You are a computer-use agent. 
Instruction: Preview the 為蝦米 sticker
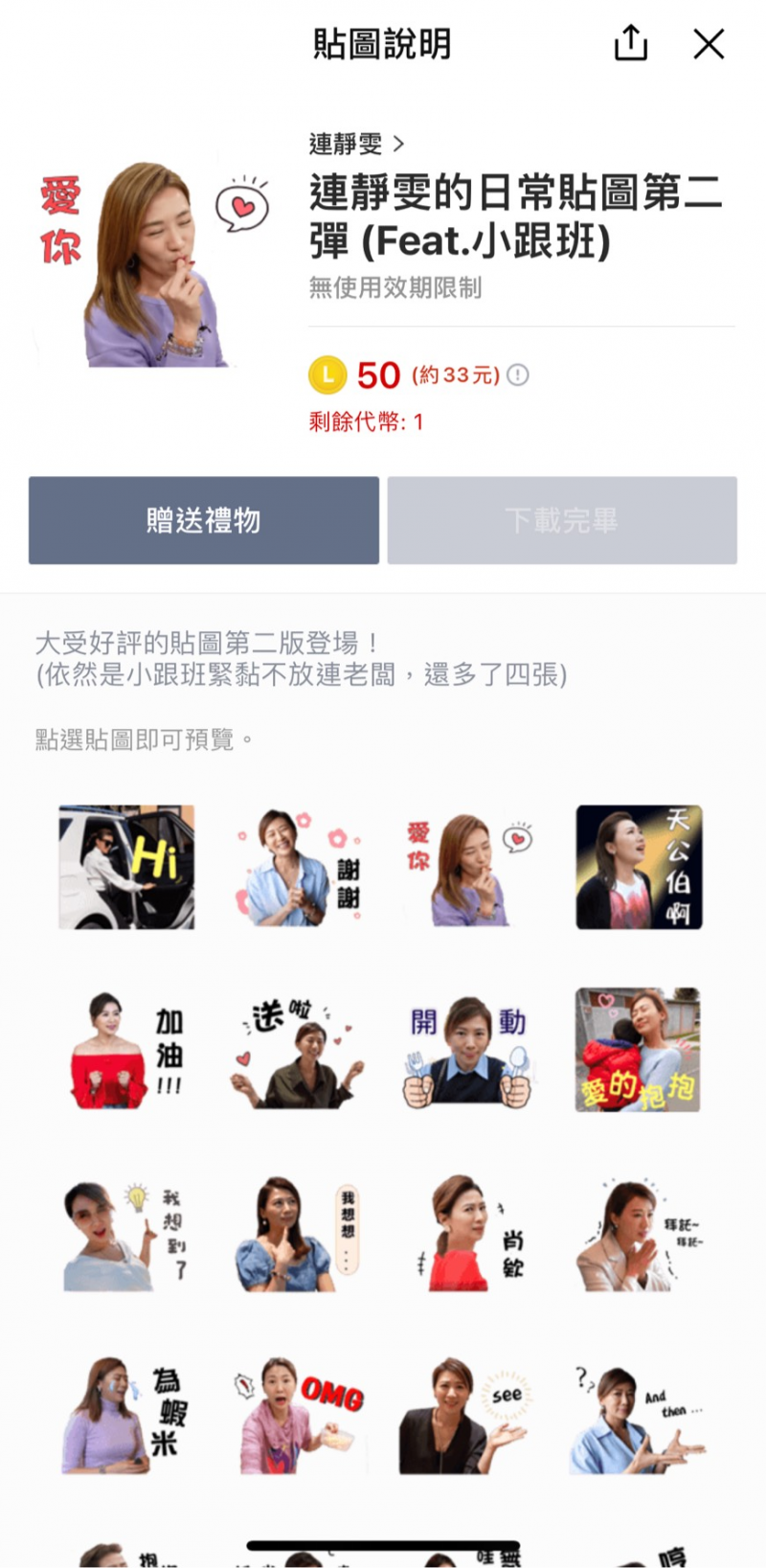126,1416
